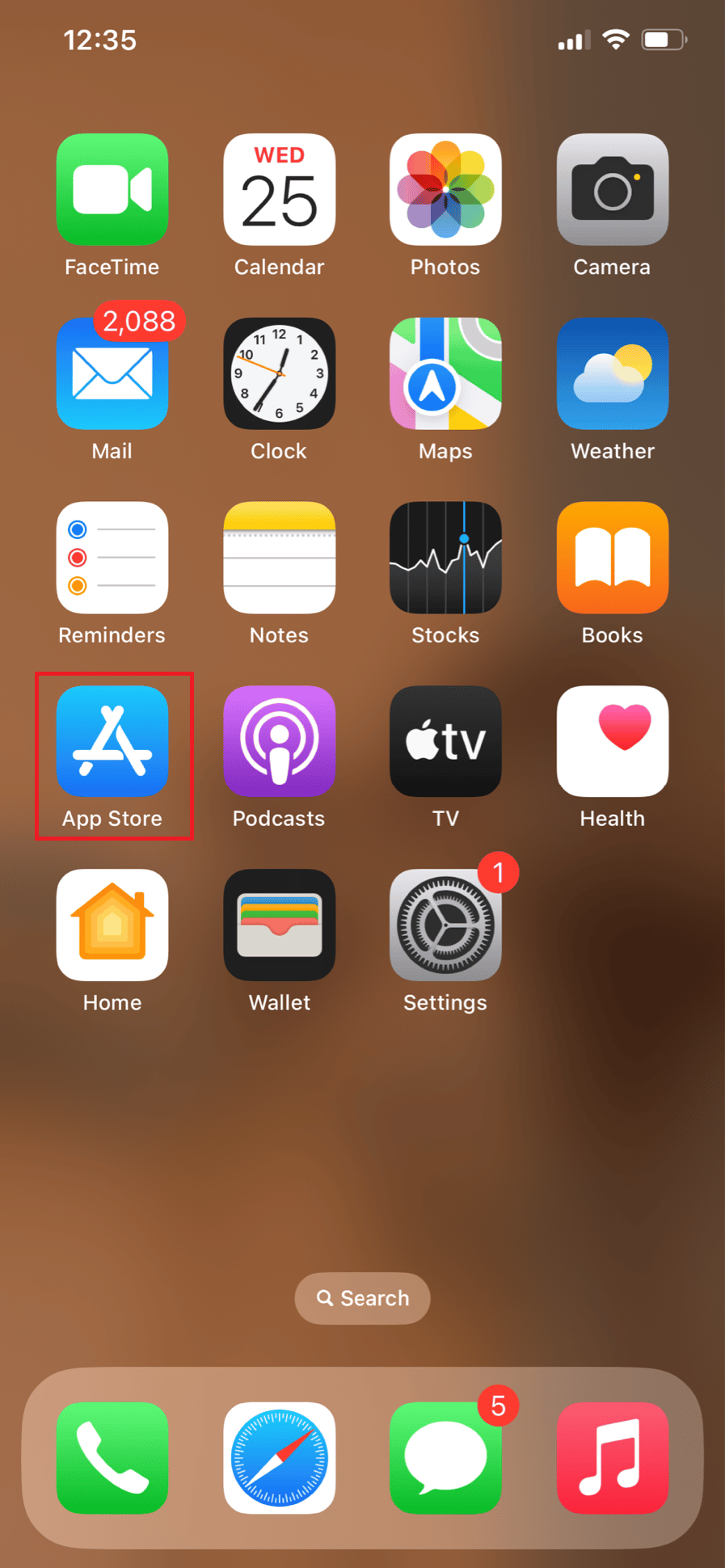Launch the Camera app
This screenshot has height=1568, width=725.
pos(612,190)
